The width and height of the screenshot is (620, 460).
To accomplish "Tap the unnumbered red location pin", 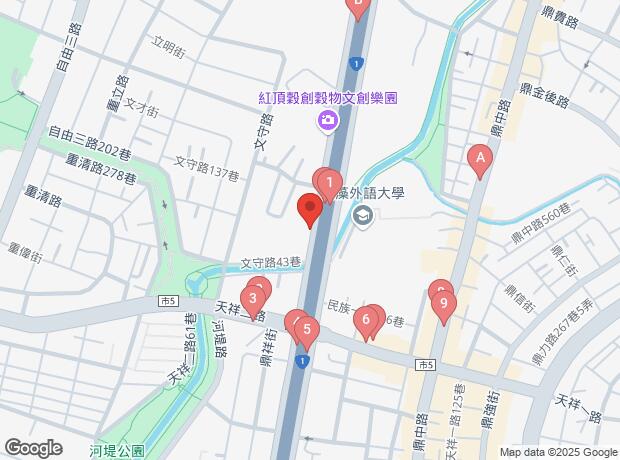I will click(310, 210).
